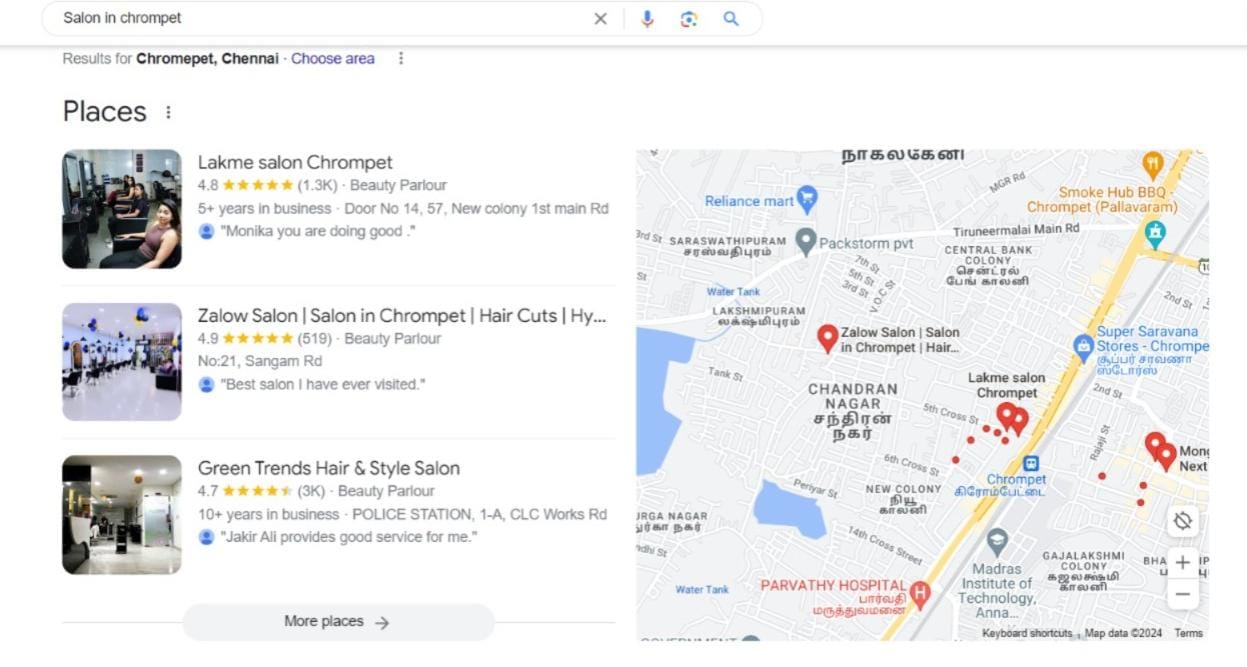
Task: Show More places results
Action: coord(337,621)
